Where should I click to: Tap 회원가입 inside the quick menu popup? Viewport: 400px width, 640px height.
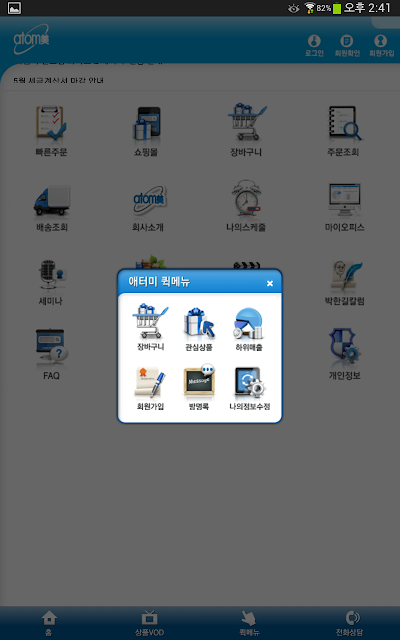coord(150,388)
